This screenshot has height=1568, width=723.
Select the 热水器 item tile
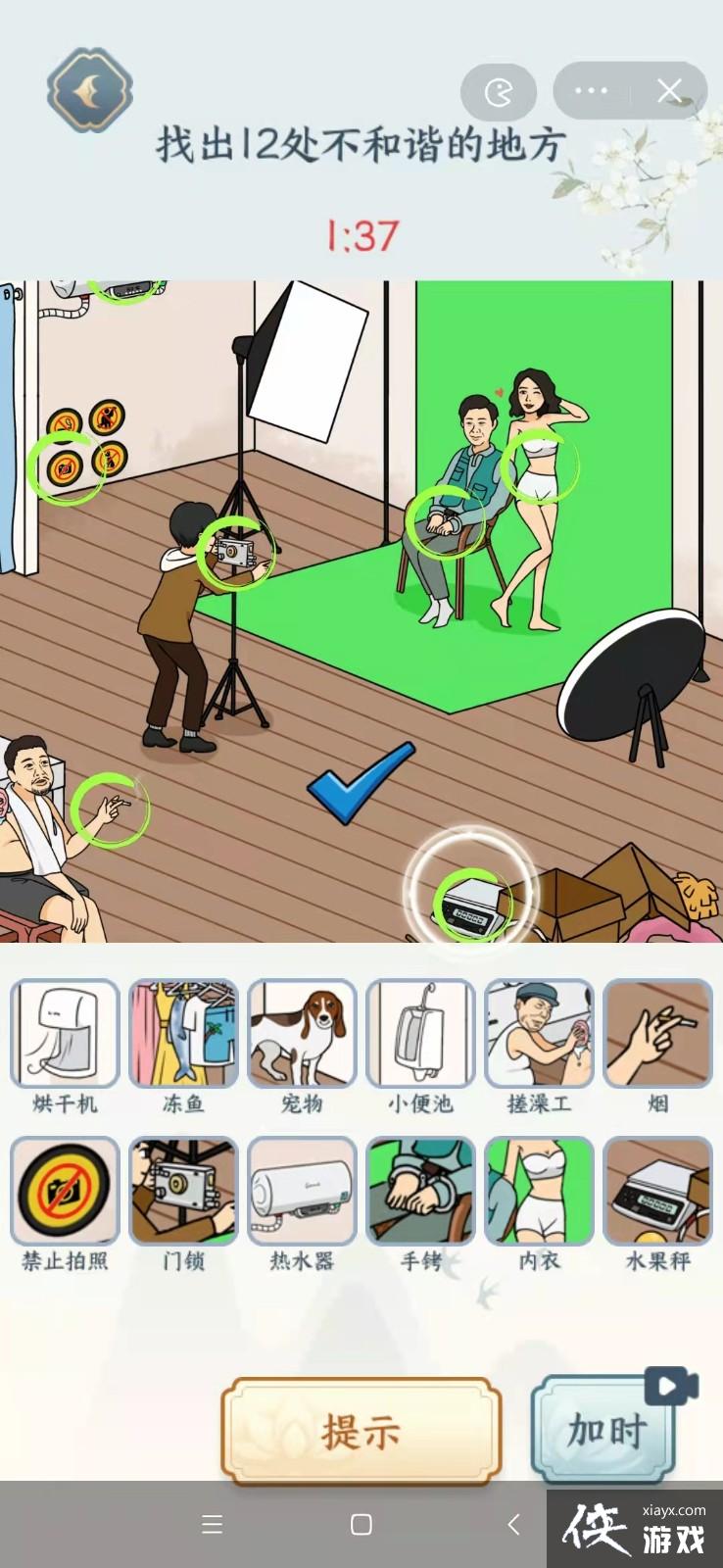click(x=302, y=1191)
